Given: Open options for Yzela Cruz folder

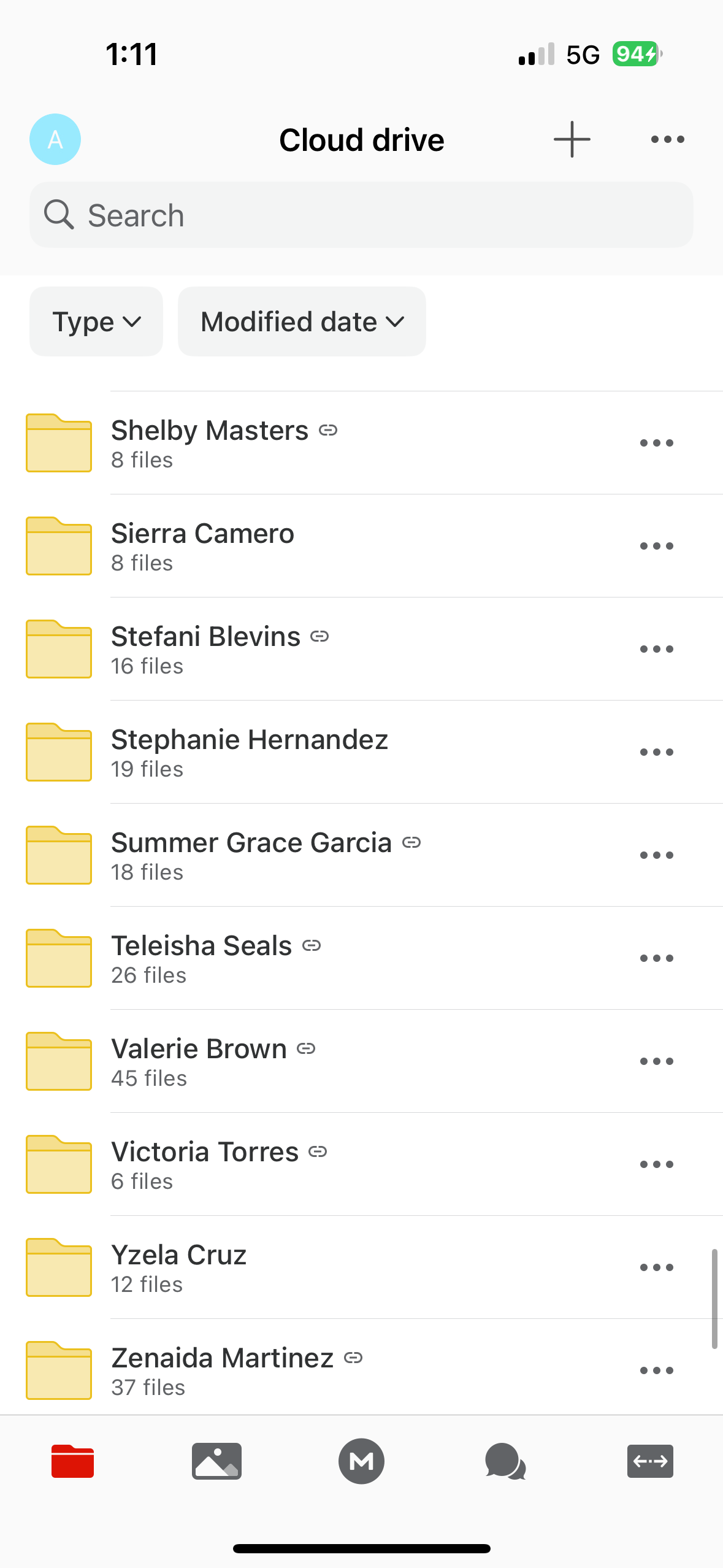Looking at the screenshot, I should coord(657,1267).
